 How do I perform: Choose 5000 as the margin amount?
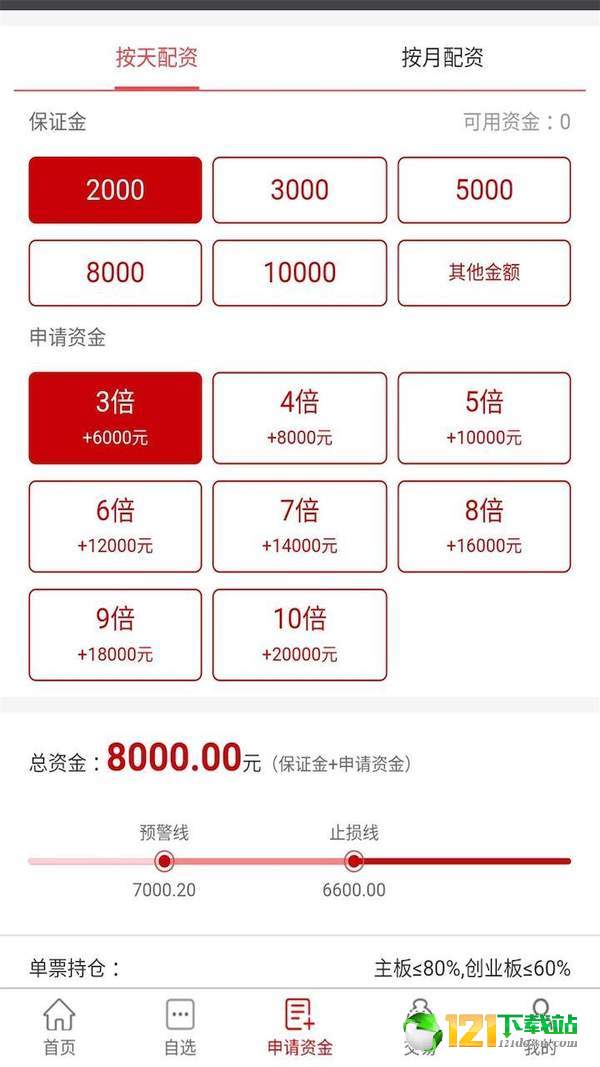tap(484, 190)
